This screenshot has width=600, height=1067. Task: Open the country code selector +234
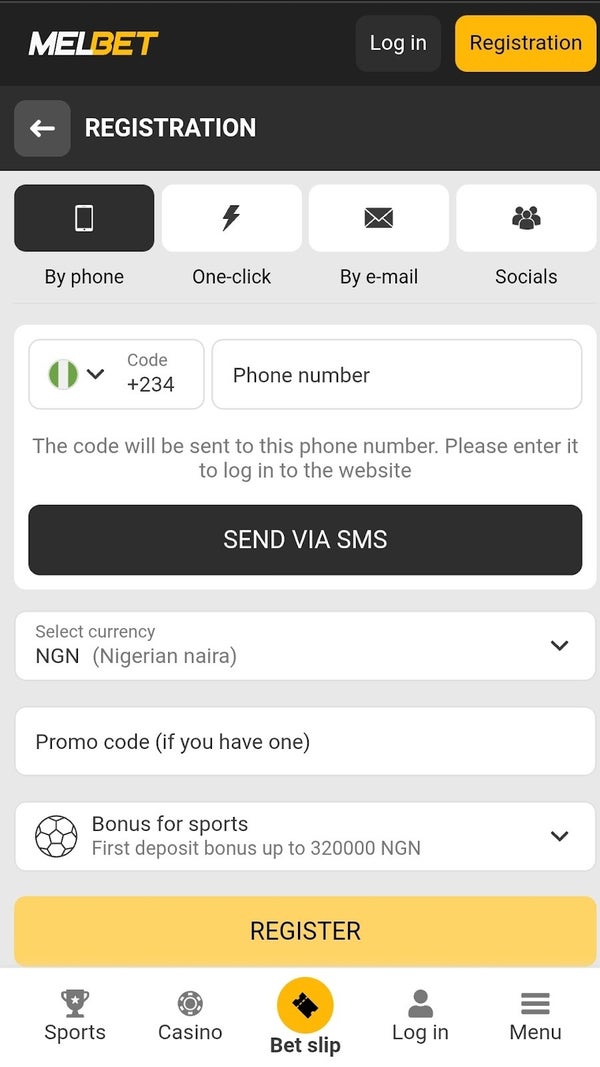tap(116, 374)
